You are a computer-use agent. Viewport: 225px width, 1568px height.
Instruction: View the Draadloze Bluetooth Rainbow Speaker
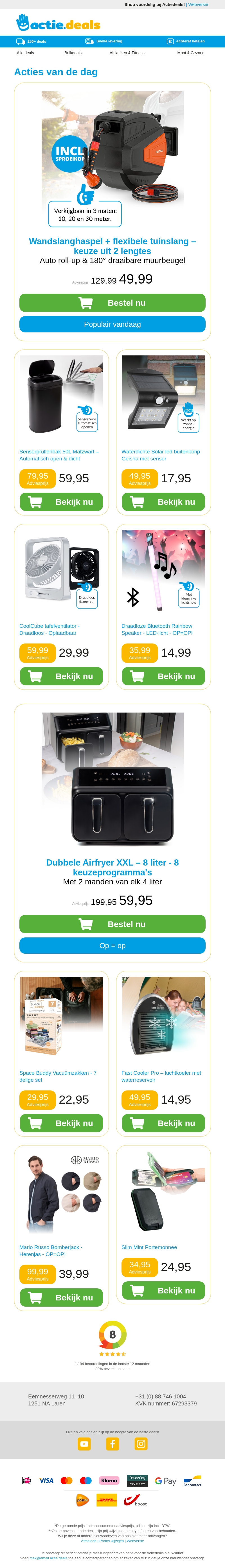163,676
